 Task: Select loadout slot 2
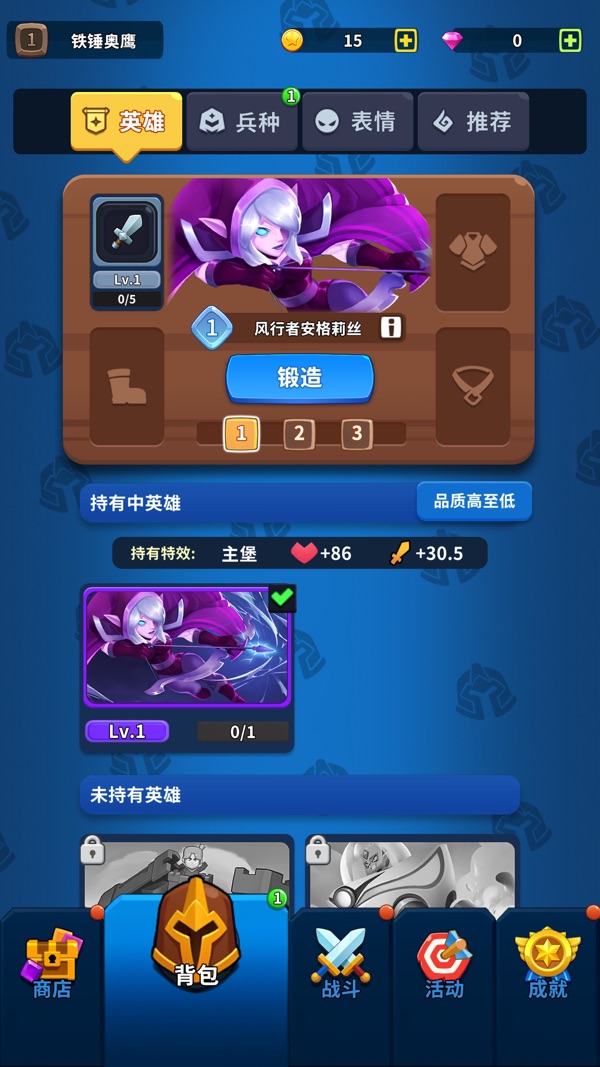[298, 434]
